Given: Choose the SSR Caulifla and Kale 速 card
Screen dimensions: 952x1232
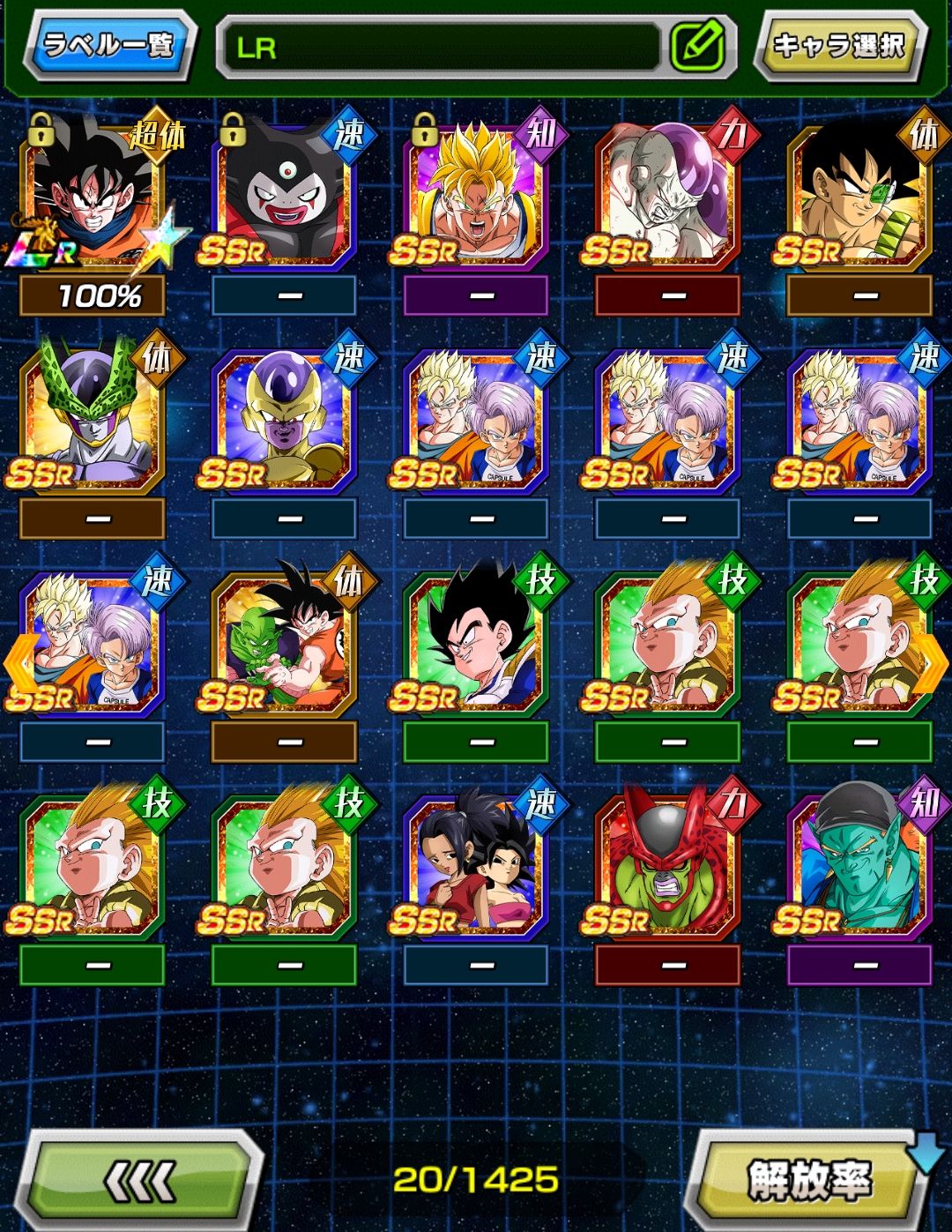Looking at the screenshot, I should point(476,865).
